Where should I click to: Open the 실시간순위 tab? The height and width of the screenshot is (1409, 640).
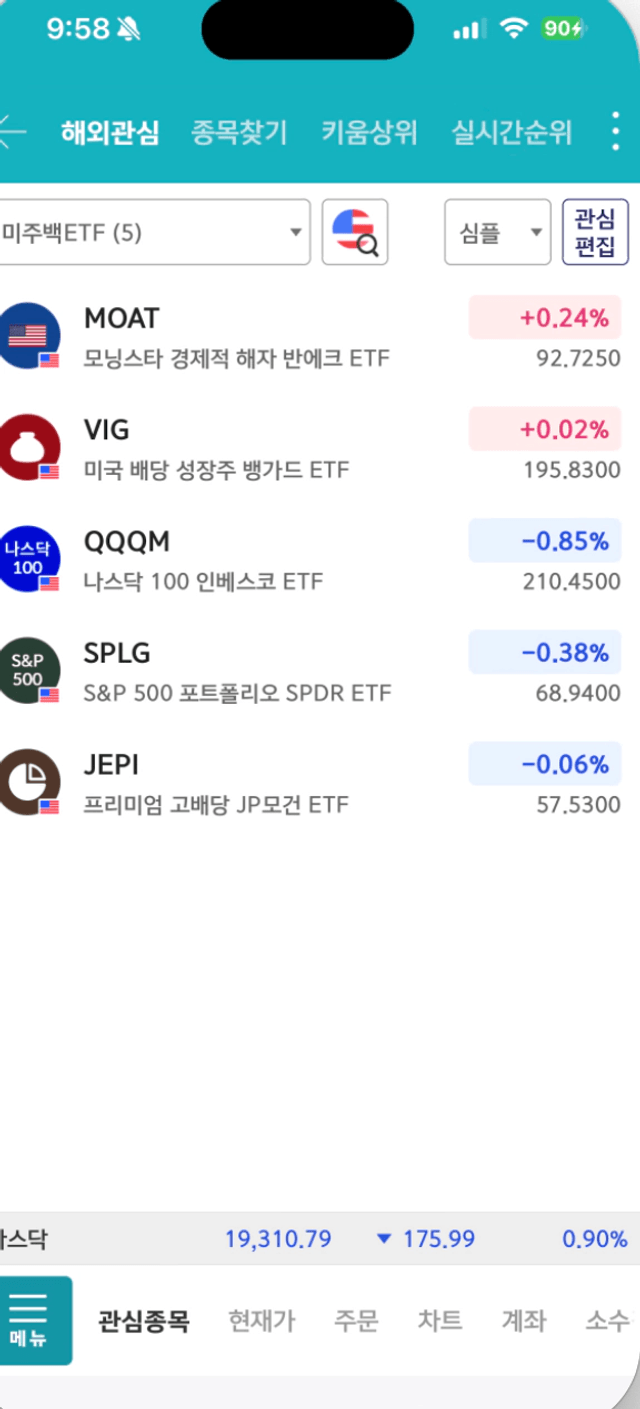tap(512, 132)
